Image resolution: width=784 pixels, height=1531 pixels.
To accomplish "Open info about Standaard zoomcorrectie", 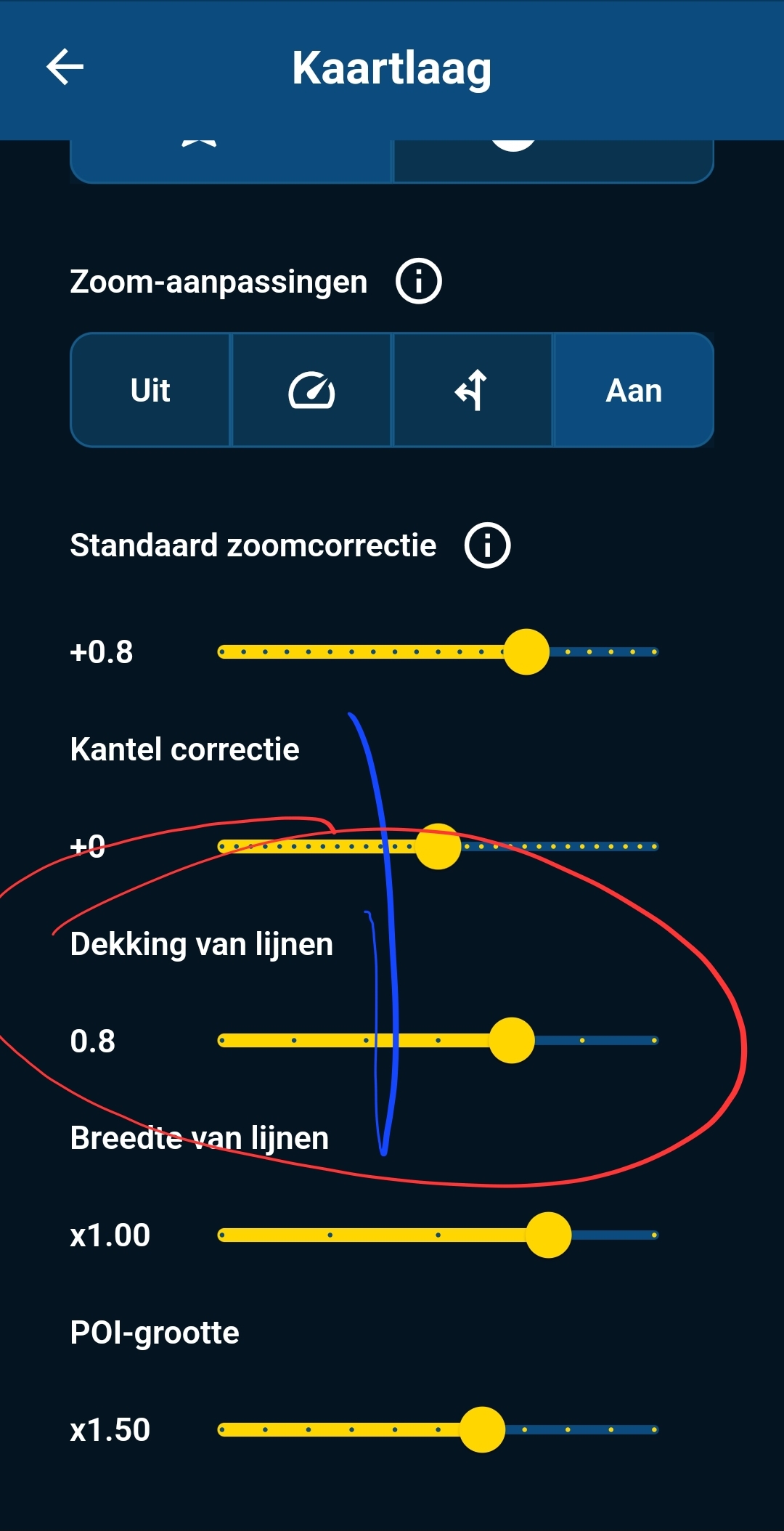I will (487, 545).
